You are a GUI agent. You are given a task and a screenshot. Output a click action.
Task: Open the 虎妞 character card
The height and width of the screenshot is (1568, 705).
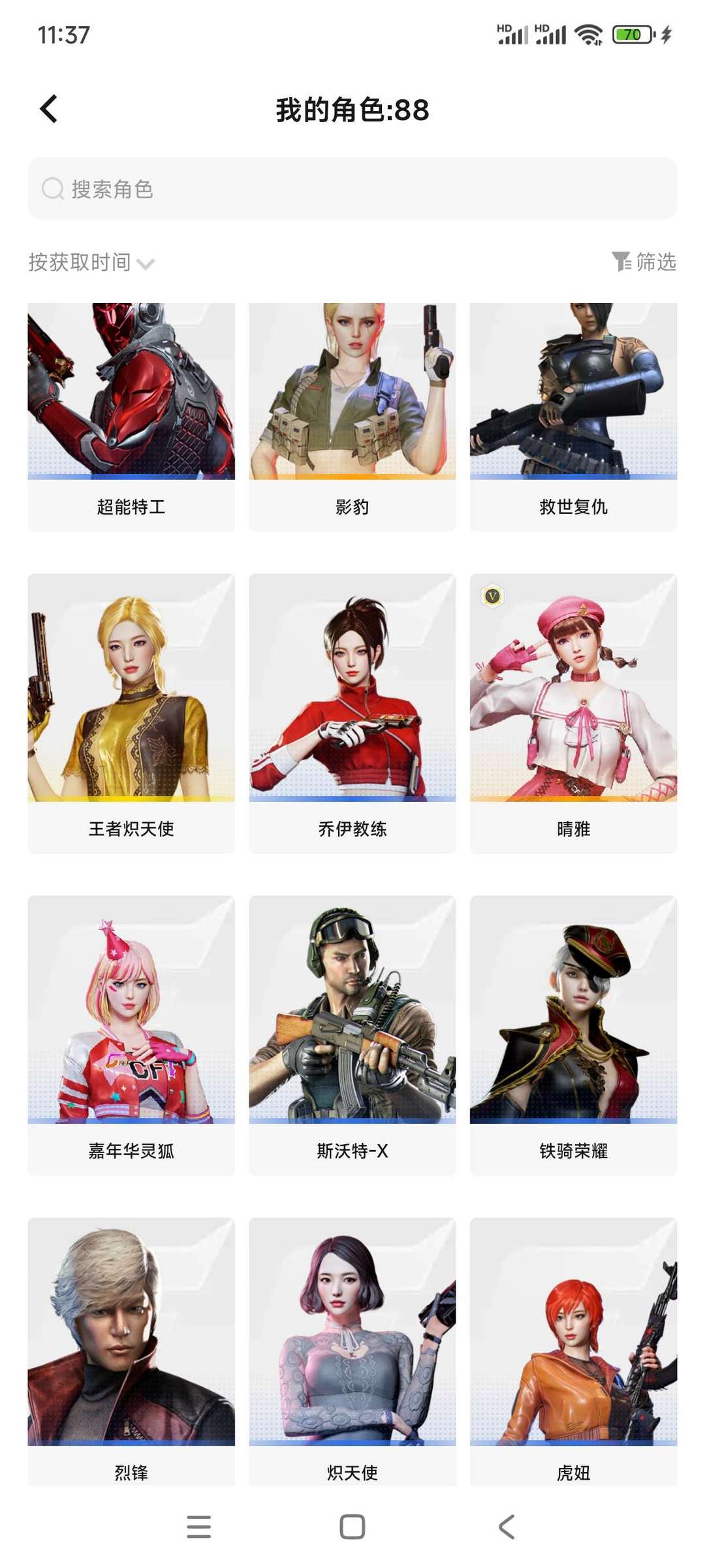click(573, 1351)
